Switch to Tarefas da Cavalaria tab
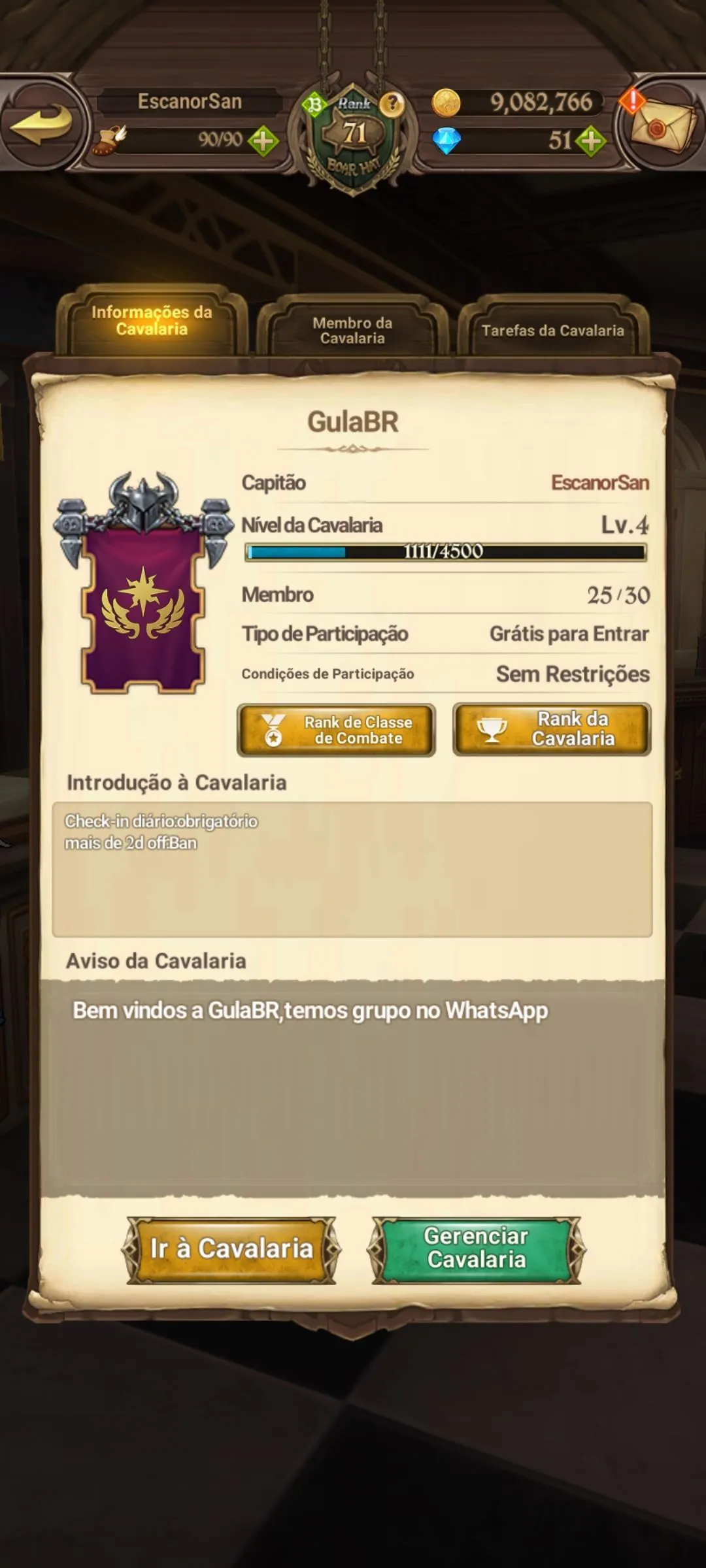The width and height of the screenshot is (706, 1568). coord(553,330)
